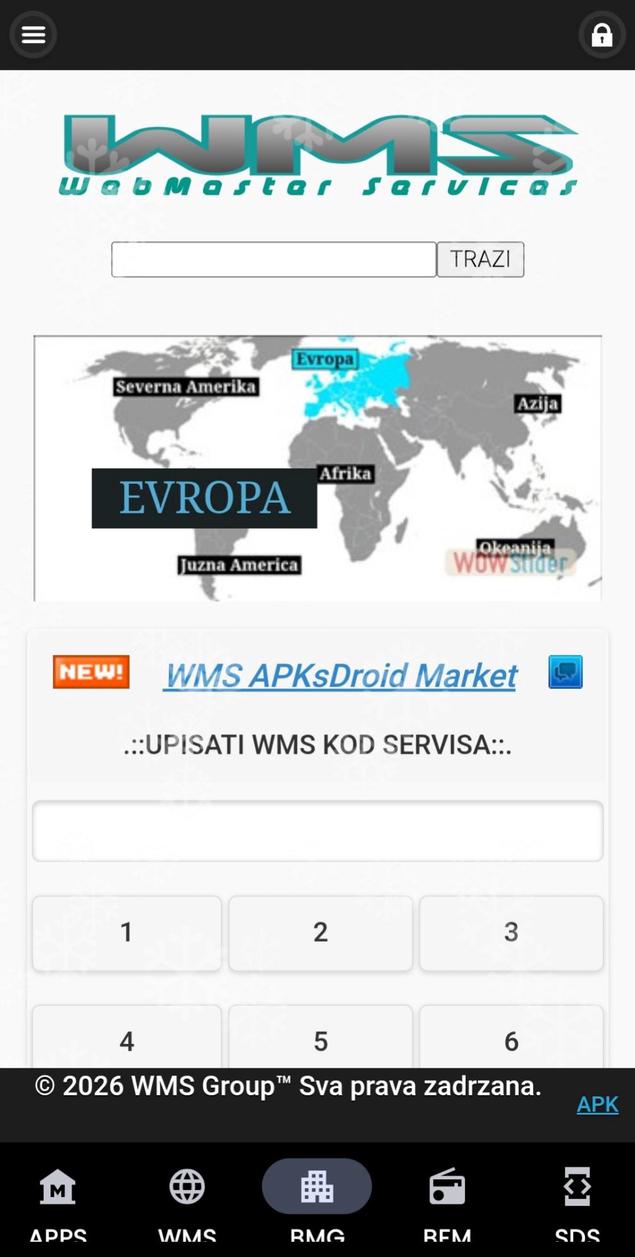Go to the BFM radio tab
This screenshot has height=1257, width=635.
(447, 1200)
